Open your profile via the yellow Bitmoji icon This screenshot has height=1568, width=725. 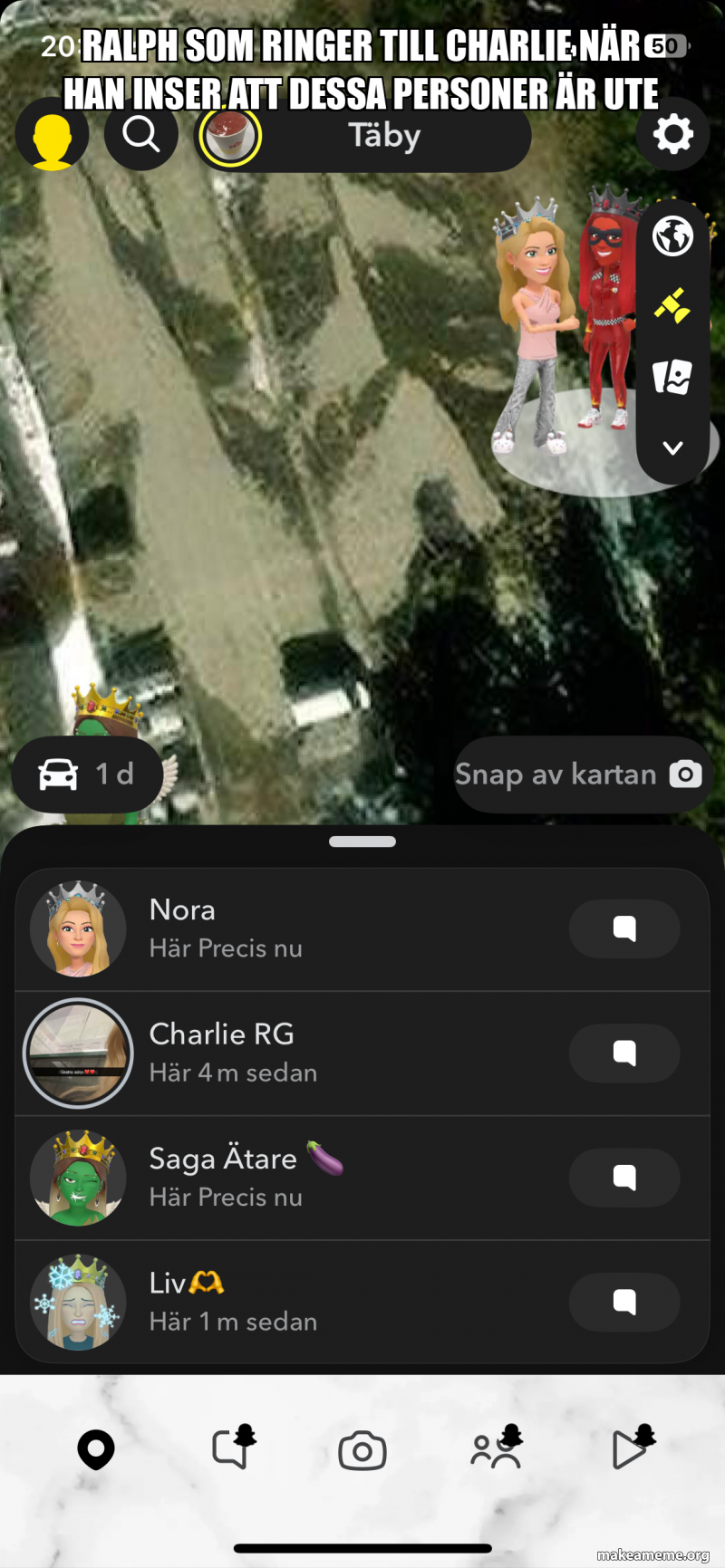coord(52,134)
